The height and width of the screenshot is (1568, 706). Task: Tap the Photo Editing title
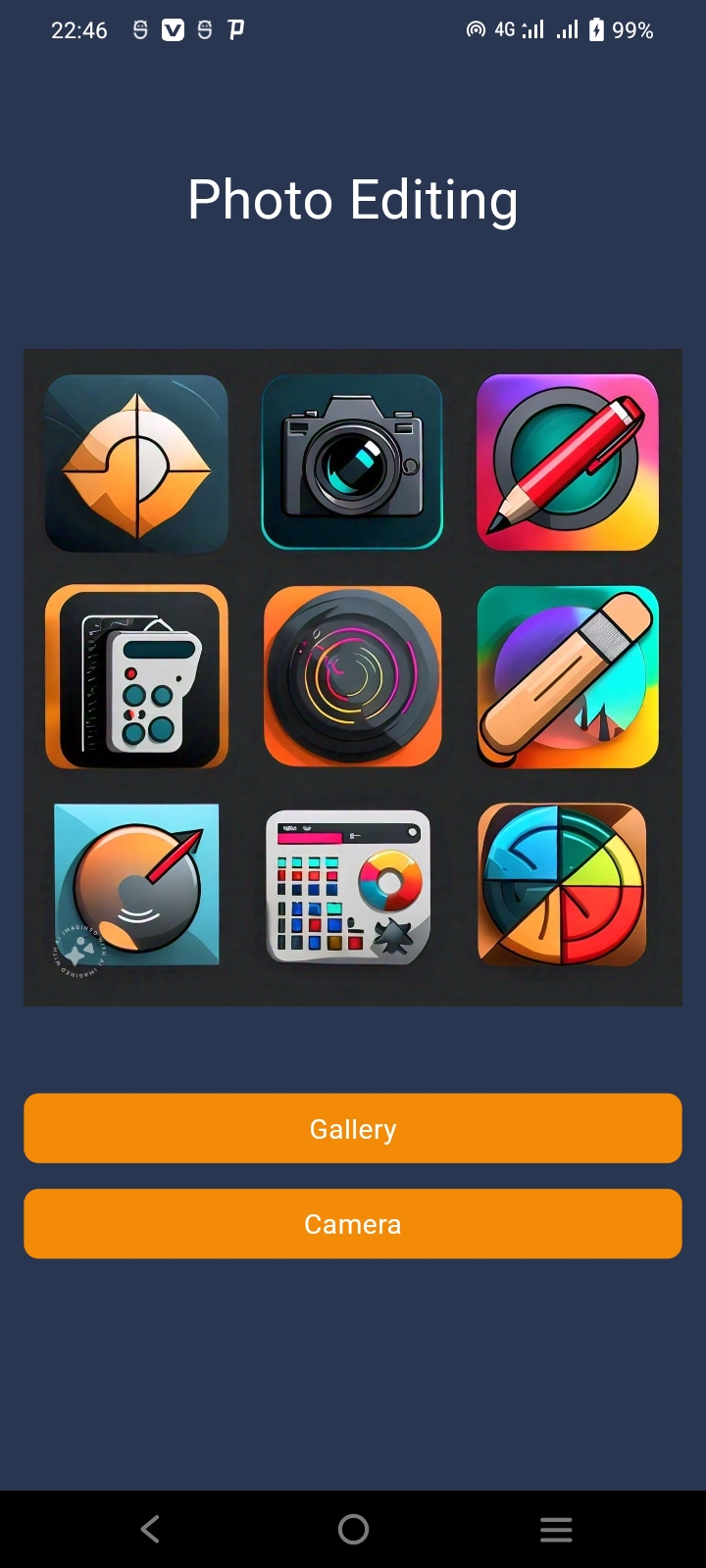pos(352,200)
